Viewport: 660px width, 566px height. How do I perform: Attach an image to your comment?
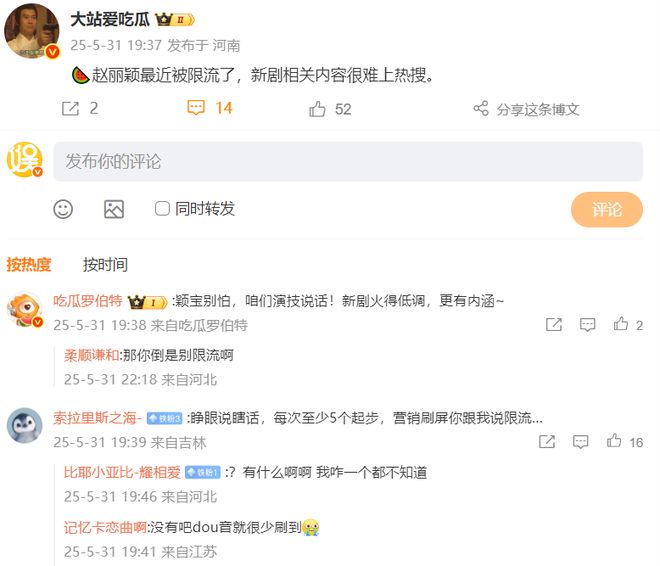114,208
